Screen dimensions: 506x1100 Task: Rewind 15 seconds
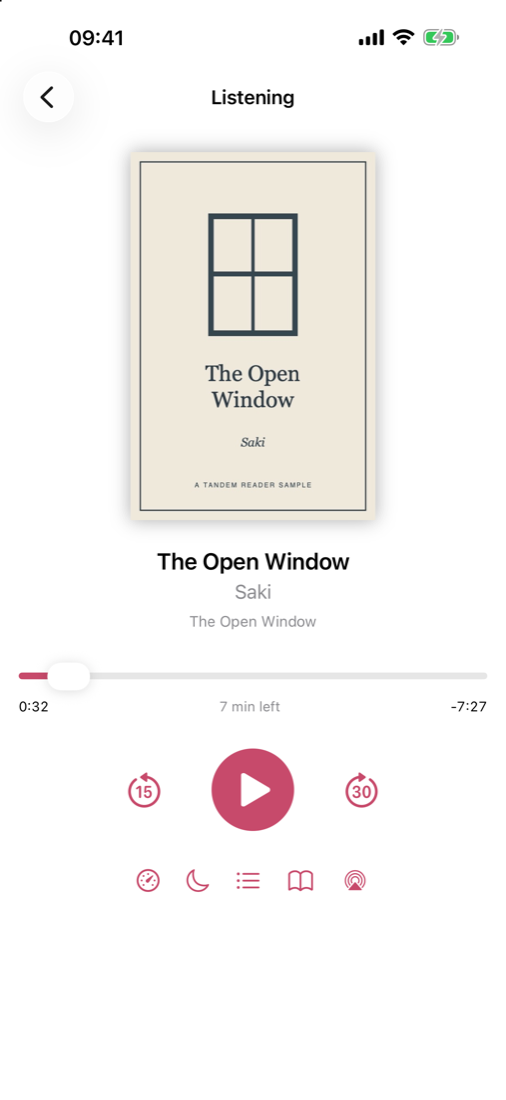(x=144, y=790)
